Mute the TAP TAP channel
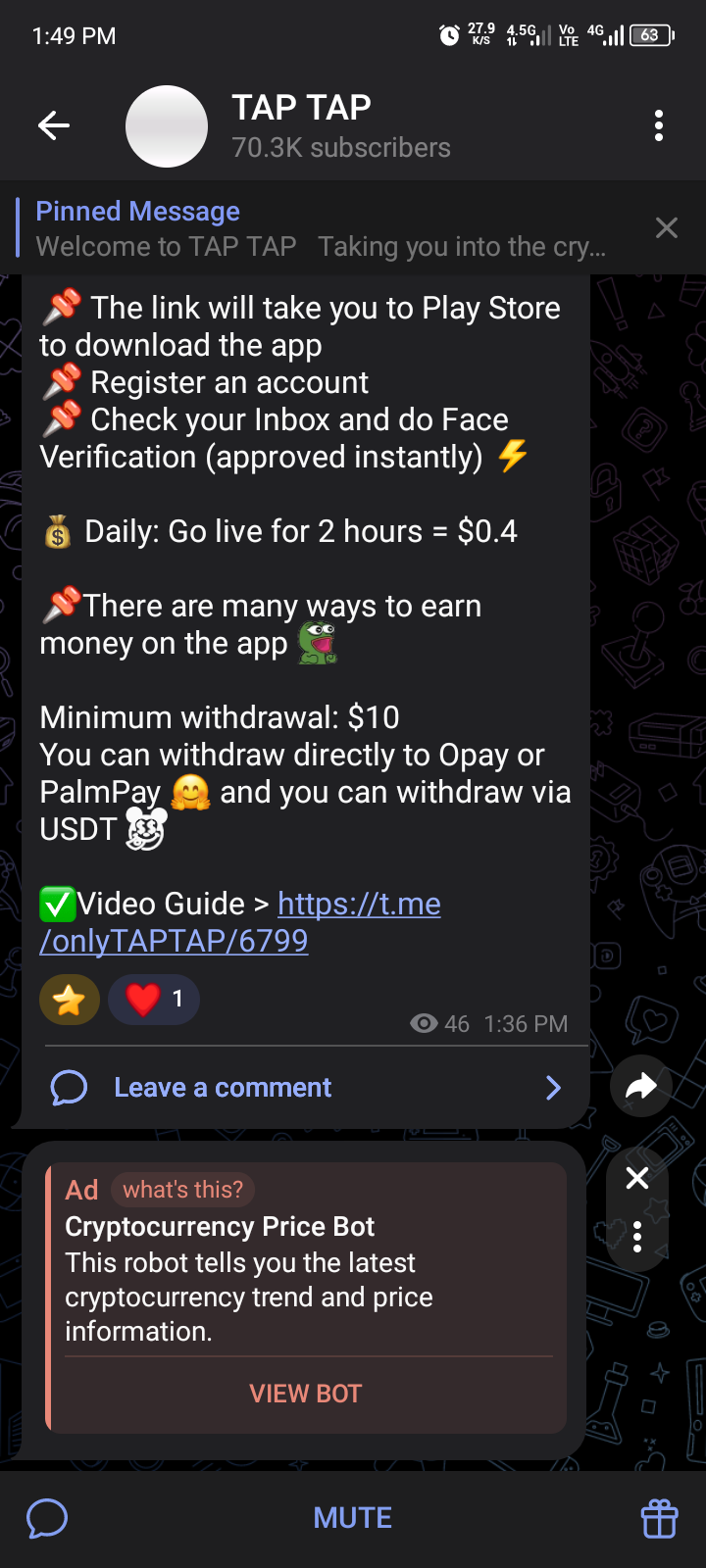706x1568 pixels. pyautogui.click(x=353, y=1518)
